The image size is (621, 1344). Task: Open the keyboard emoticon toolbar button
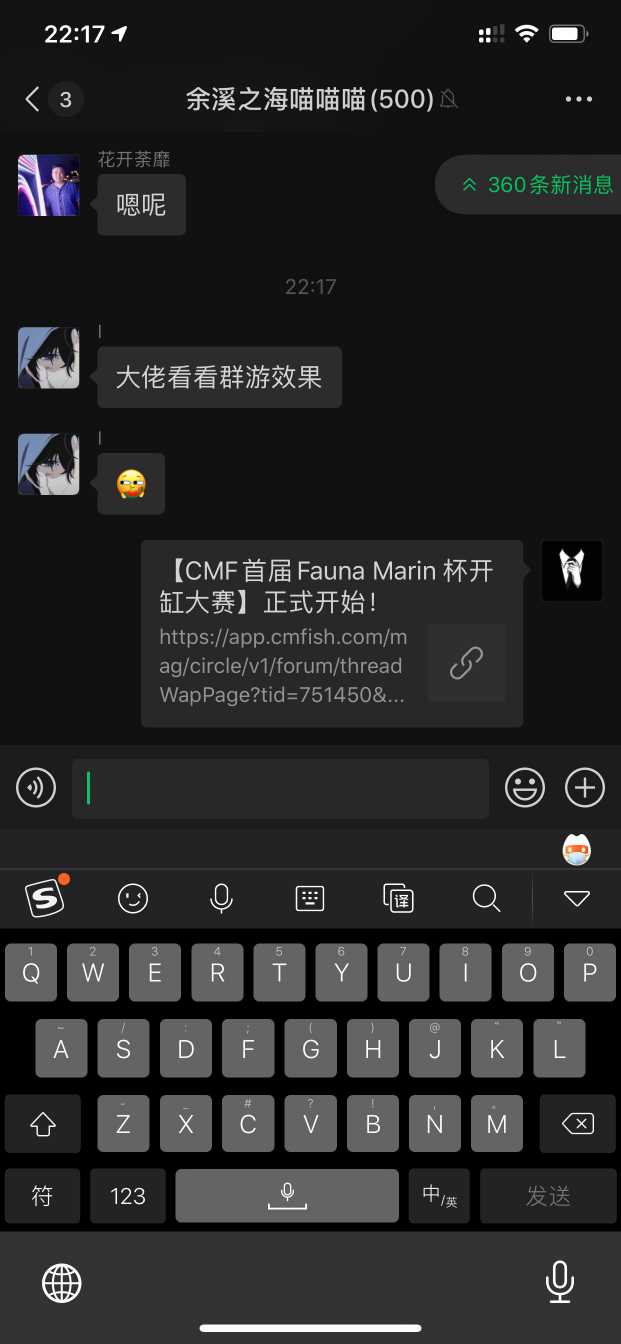coord(133,898)
